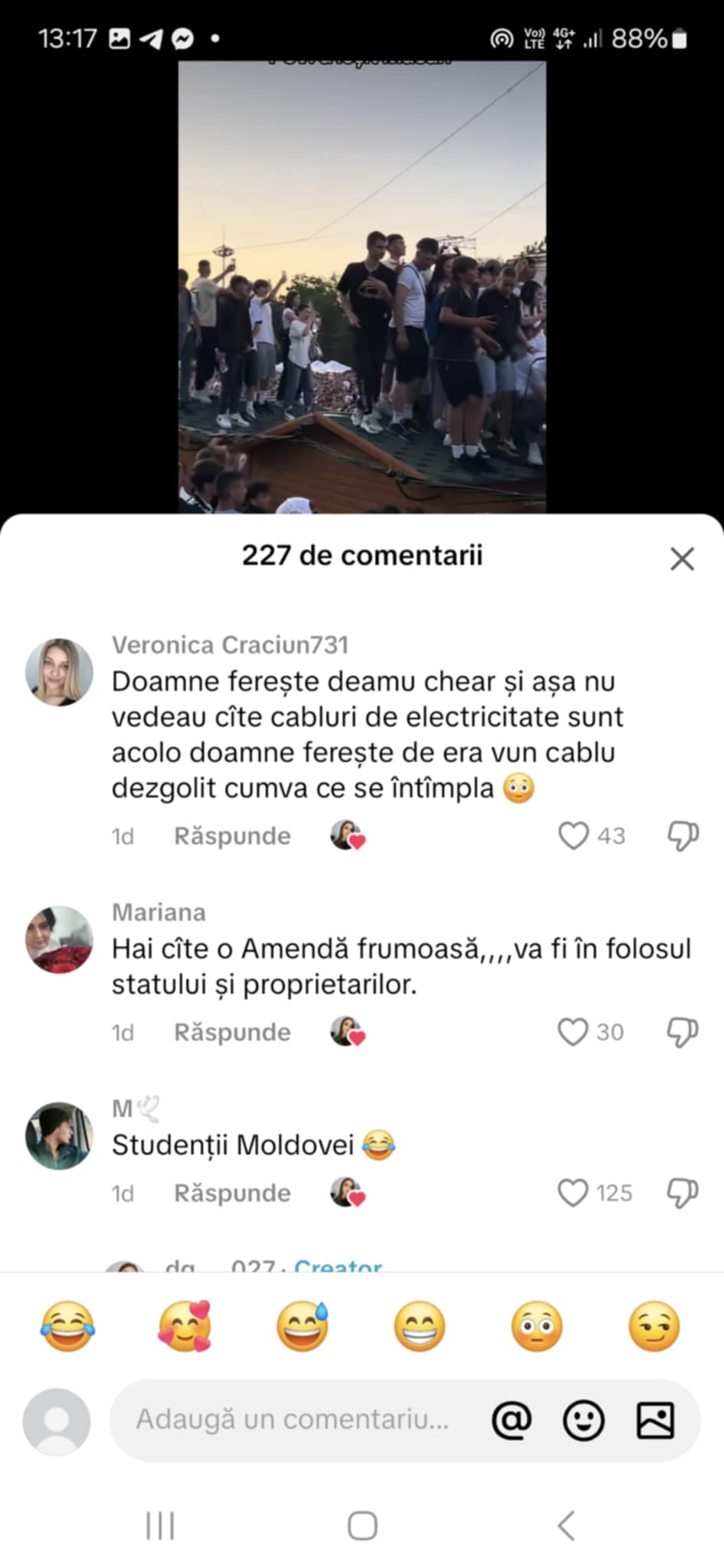The image size is (724, 1568).
Task: Mention someone with the @ icon
Action: pos(511,1420)
